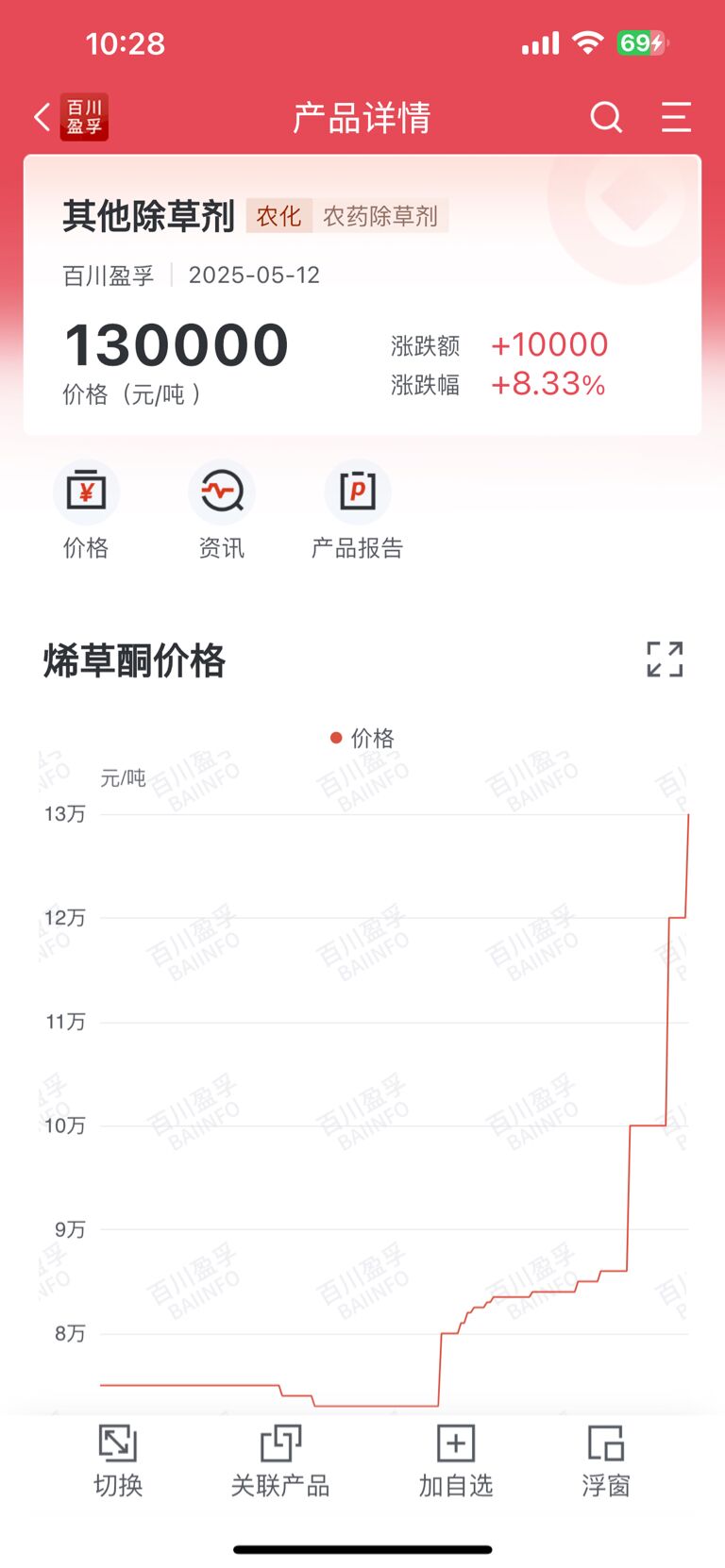Toggle the 价格 legend series
The width and height of the screenshot is (725, 1568).
pyautogui.click(x=363, y=738)
